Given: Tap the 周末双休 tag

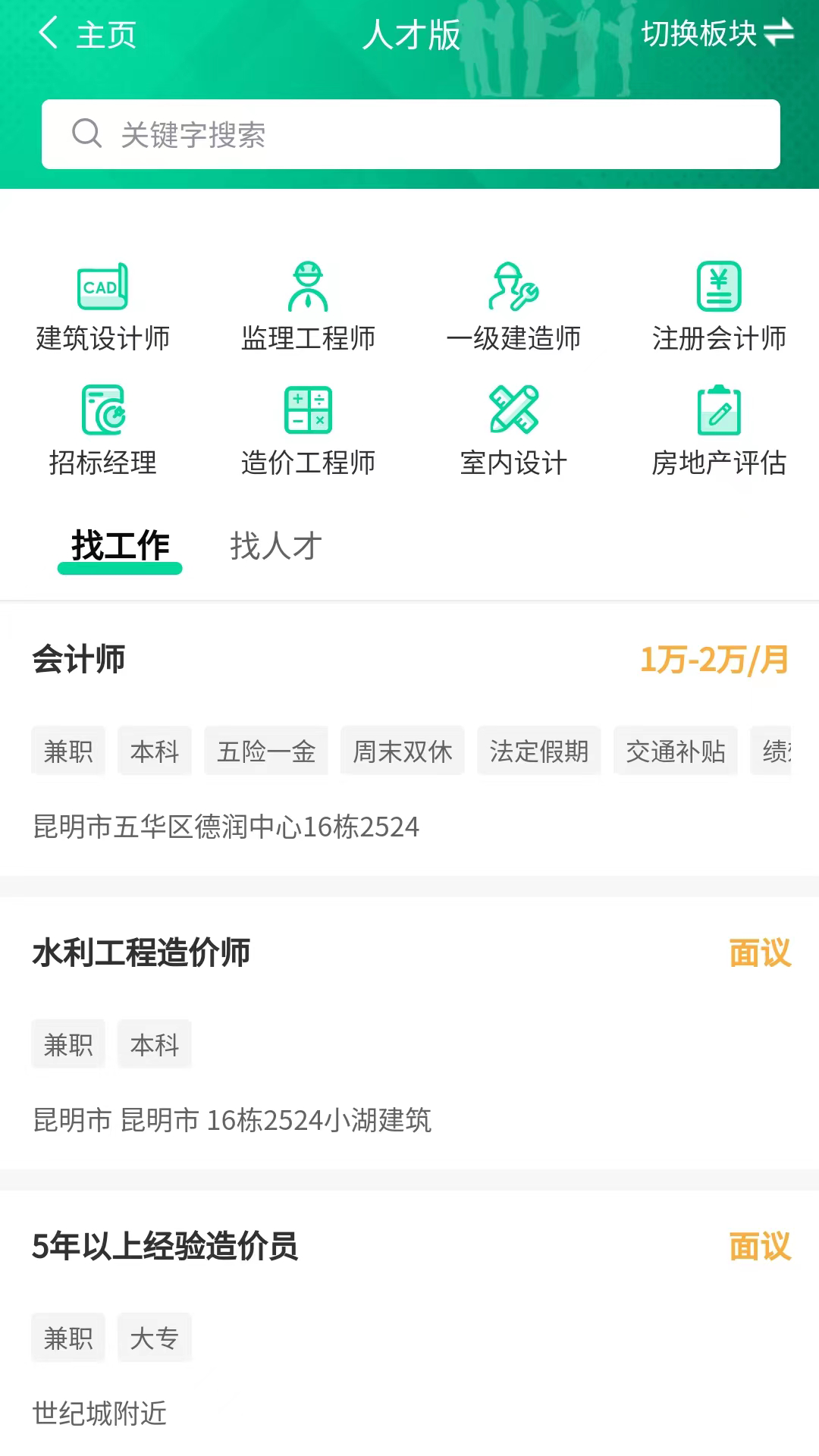Looking at the screenshot, I should point(403,751).
